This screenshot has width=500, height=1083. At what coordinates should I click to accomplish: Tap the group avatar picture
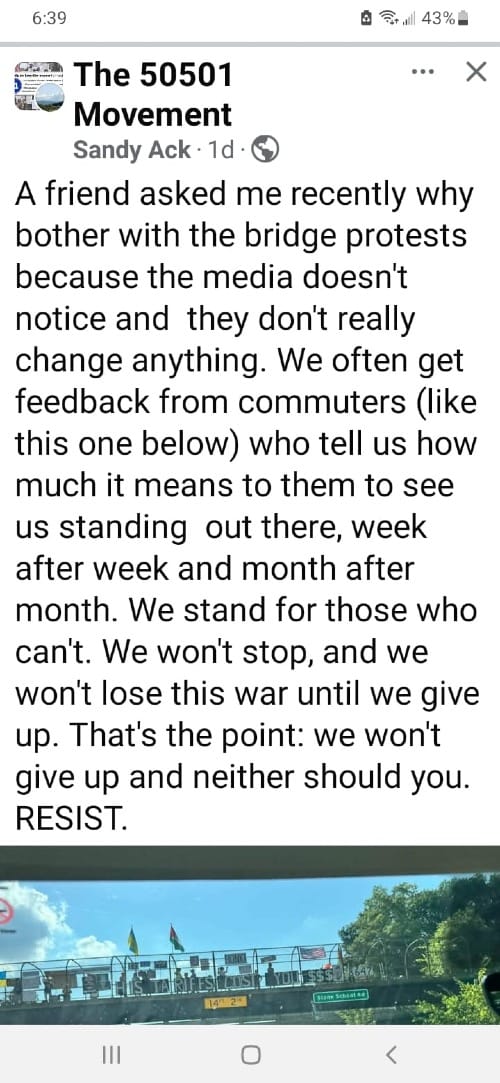[39, 86]
